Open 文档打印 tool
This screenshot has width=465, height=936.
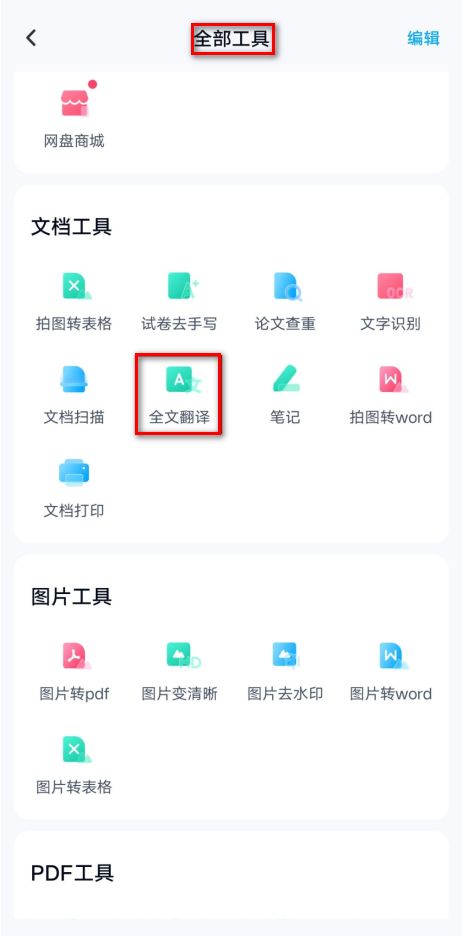point(74,488)
